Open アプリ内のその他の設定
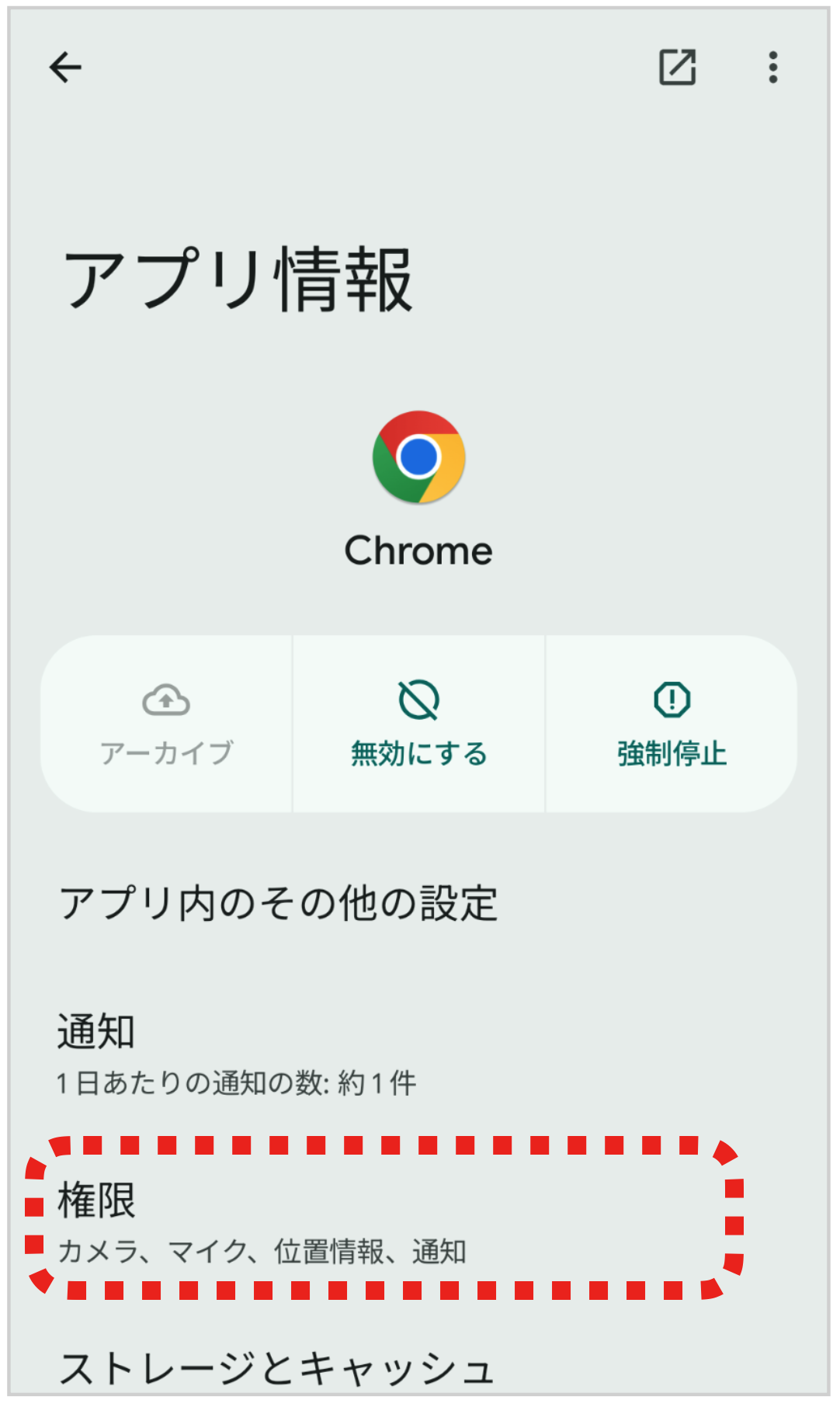This screenshot has height=1407, width=840. pyautogui.click(x=278, y=904)
